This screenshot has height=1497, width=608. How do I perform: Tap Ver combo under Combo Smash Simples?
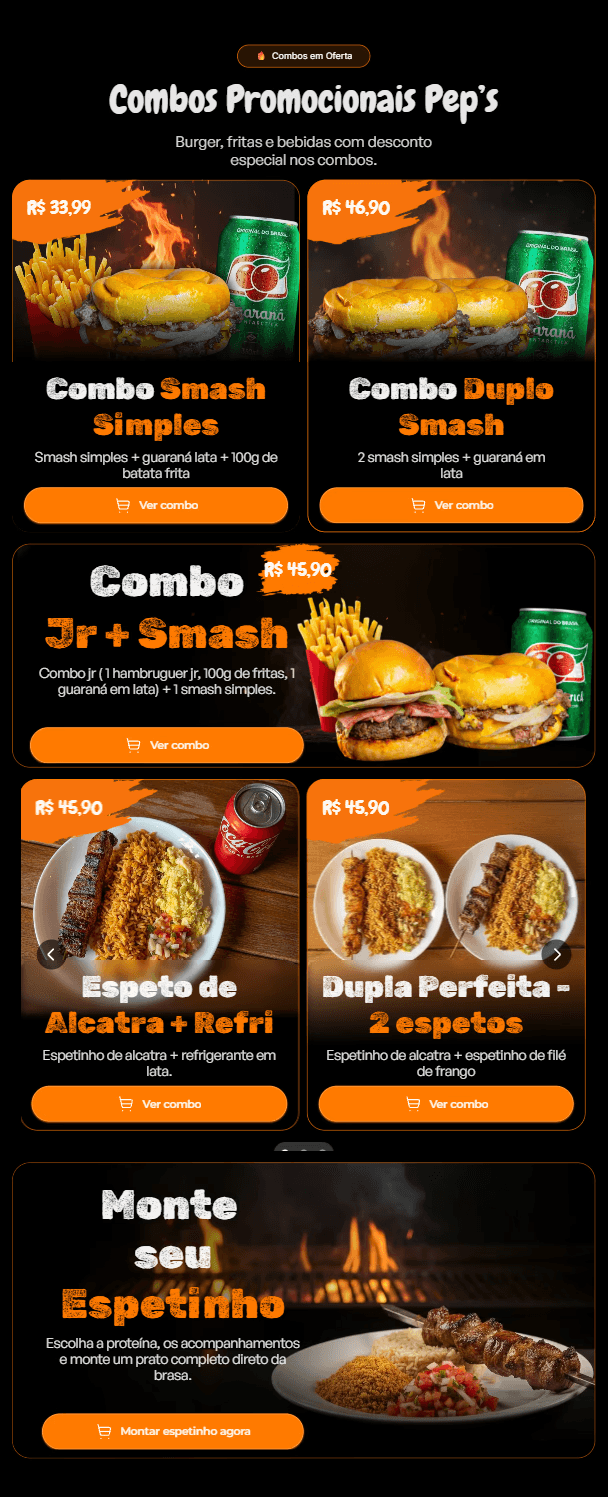[x=156, y=505]
